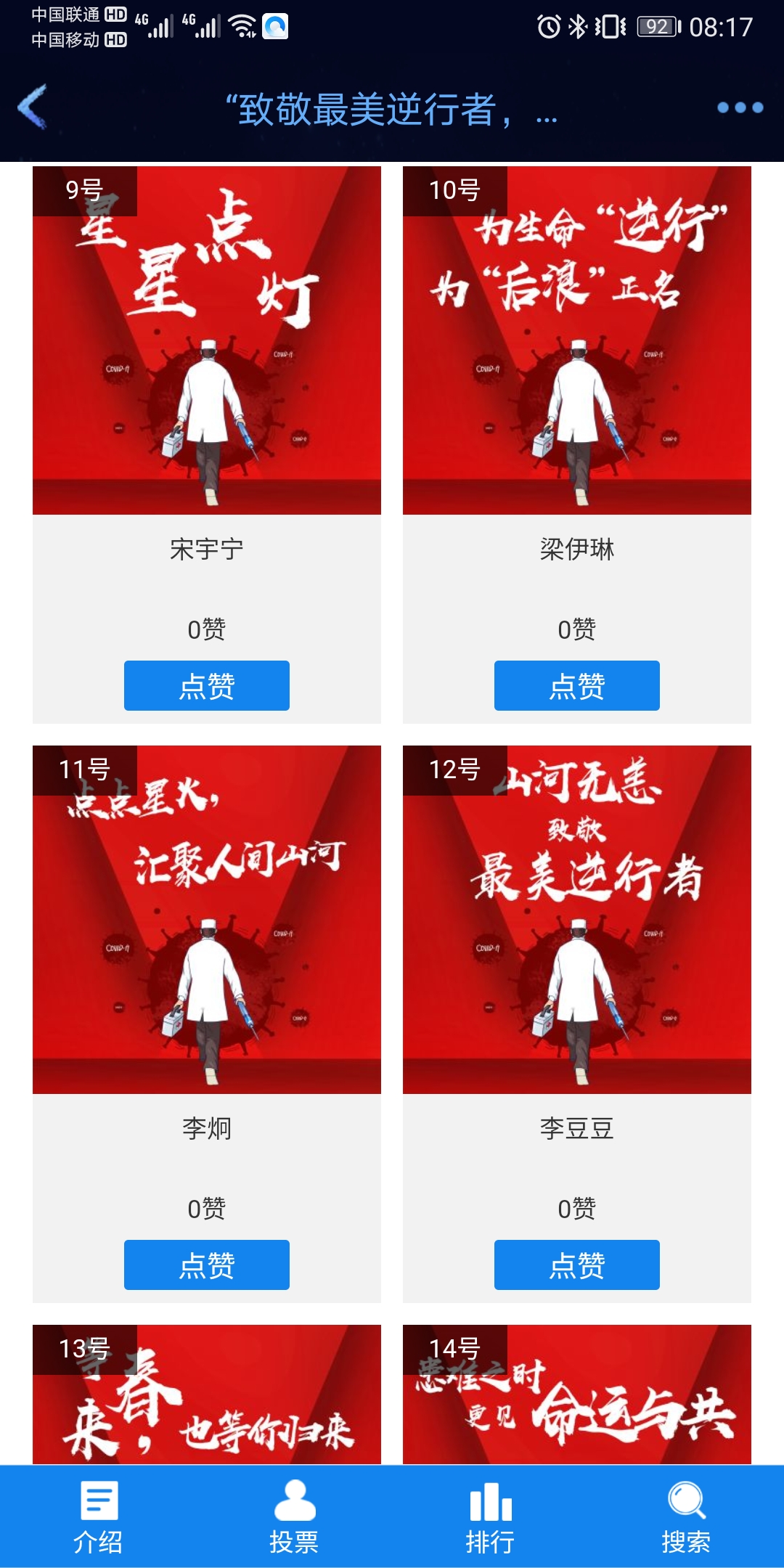The height and width of the screenshot is (1568, 784).
Task: Vote 点赞 for 李豆豆
Action: [576, 1265]
